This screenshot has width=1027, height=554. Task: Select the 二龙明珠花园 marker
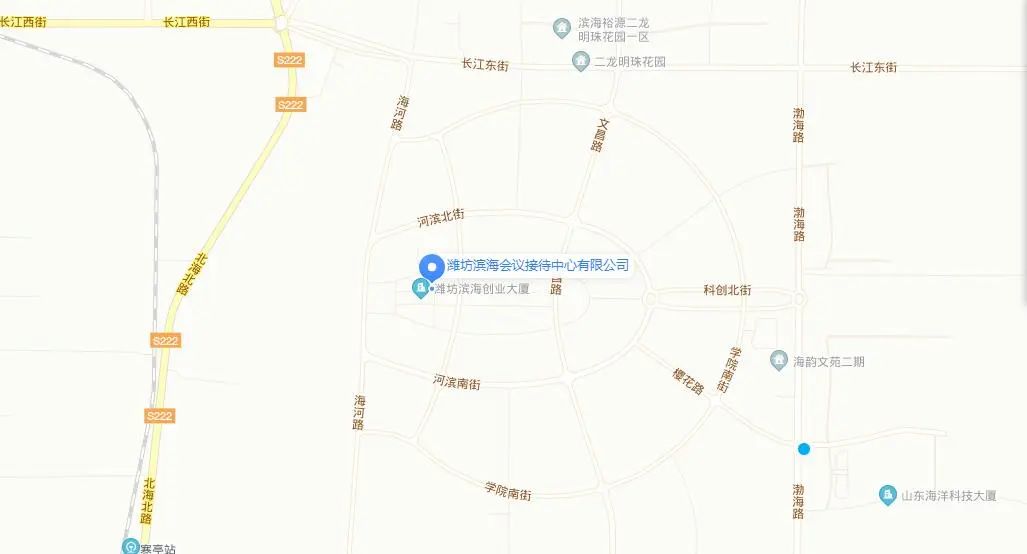coord(581,62)
